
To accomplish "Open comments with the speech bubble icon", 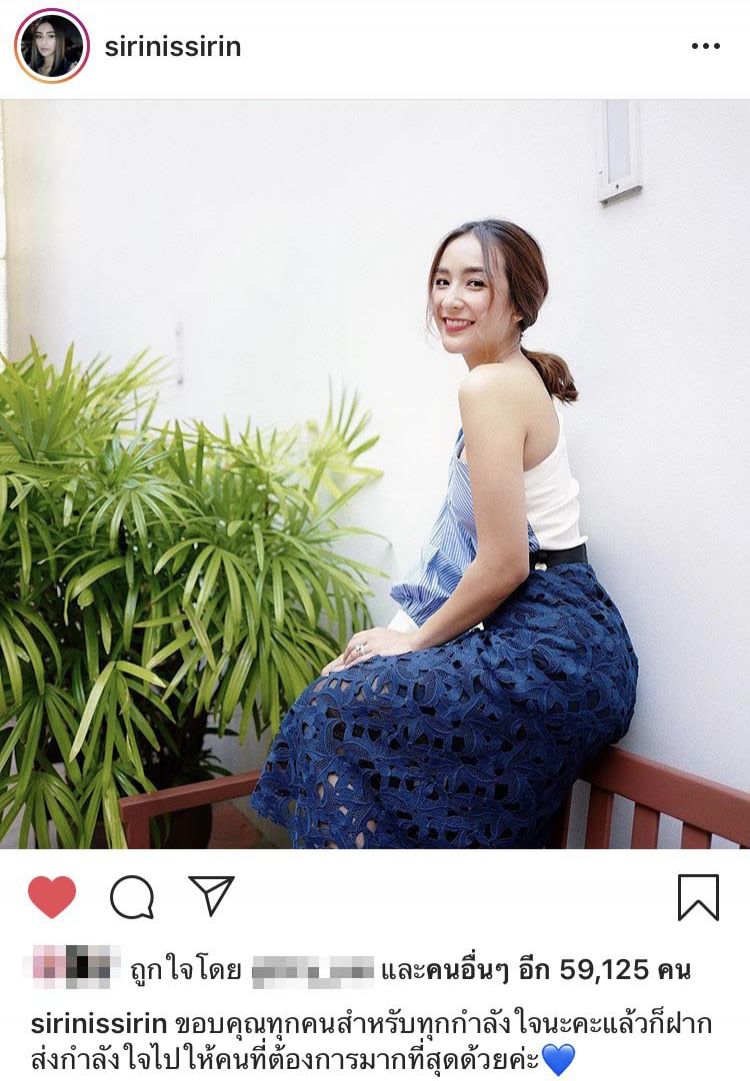I will (132, 897).
